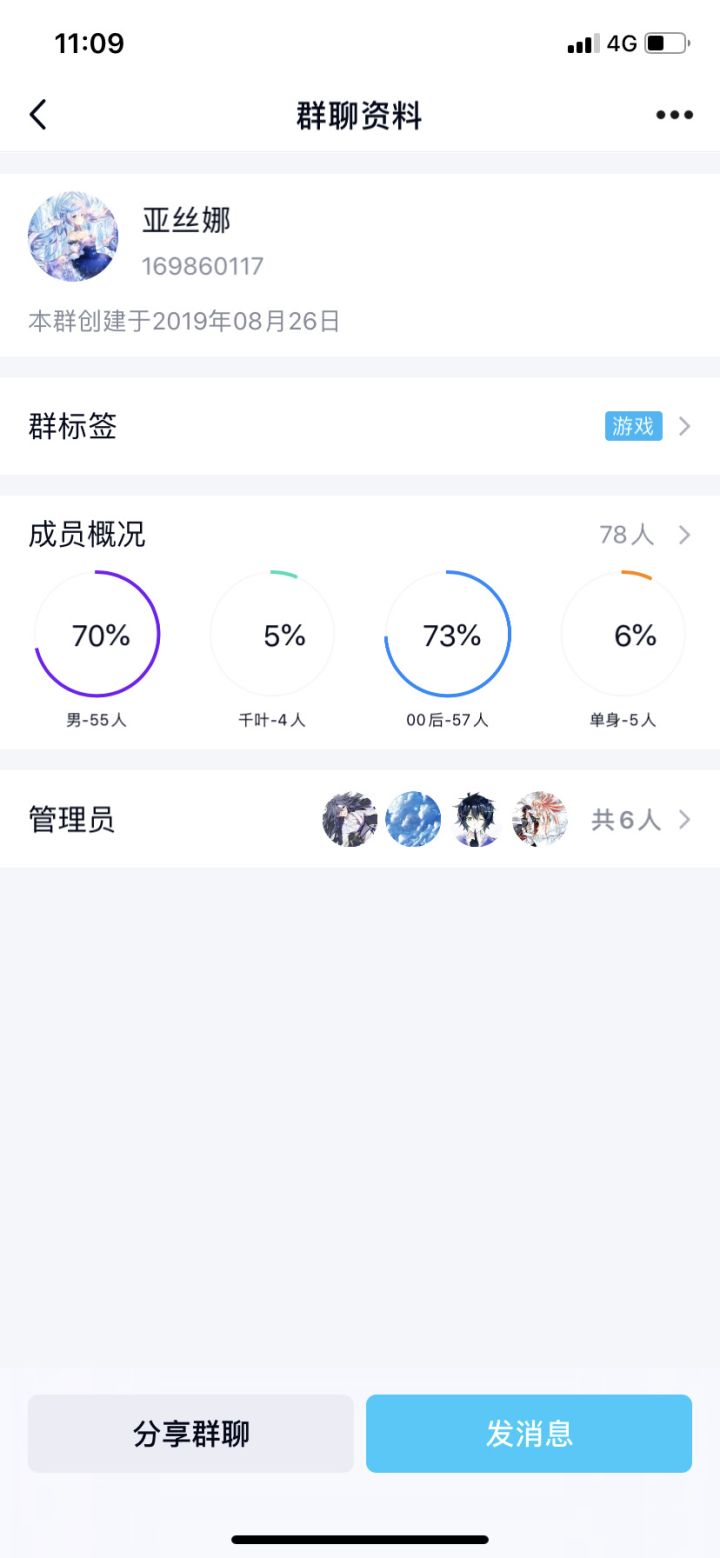Expand admin list via 共6人 chevron
The height and width of the screenshot is (1558, 720).
click(685, 818)
